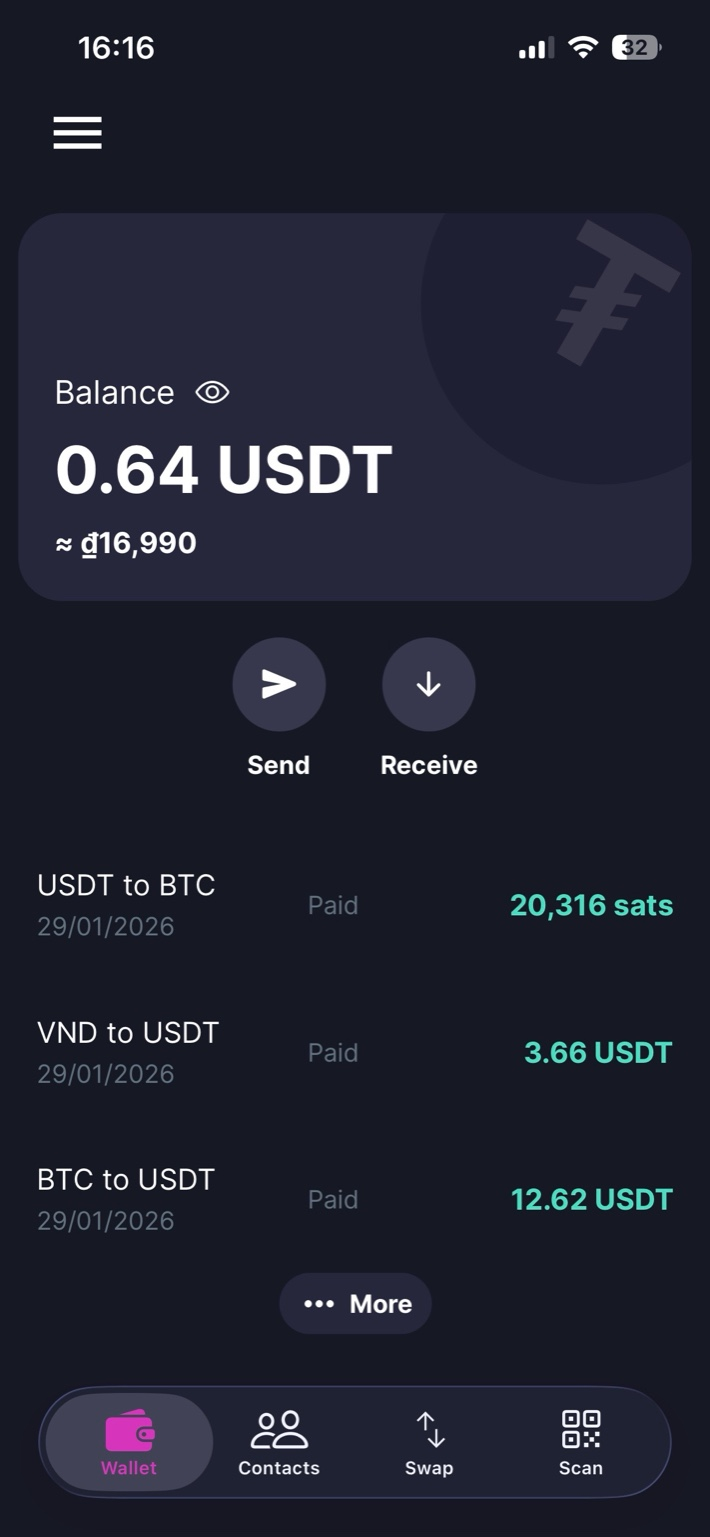Open the VND to USDT transaction
The height and width of the screenshot is (1537, 710).
355,1052
